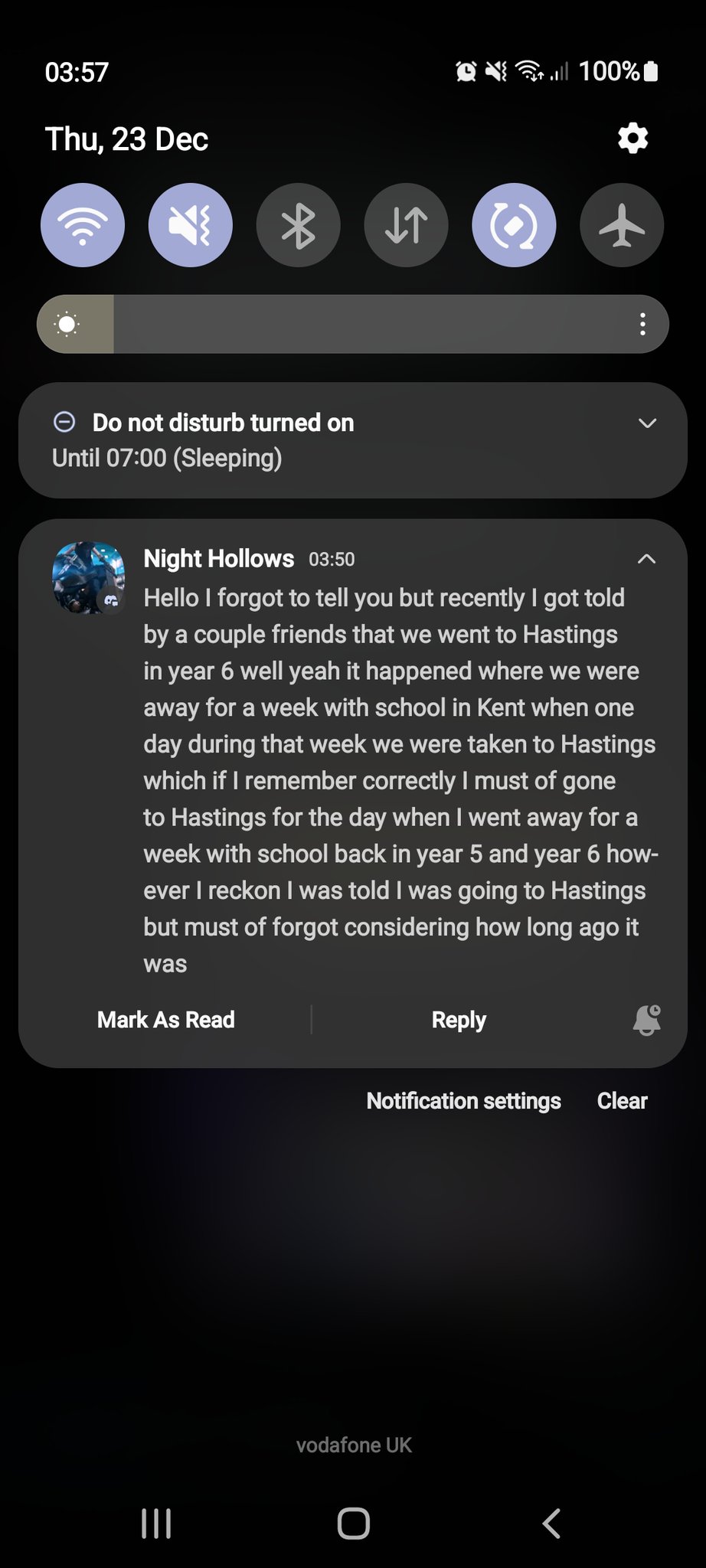Mark Night Hollows message as read

pyautogui.click(x=165, y=1020)
